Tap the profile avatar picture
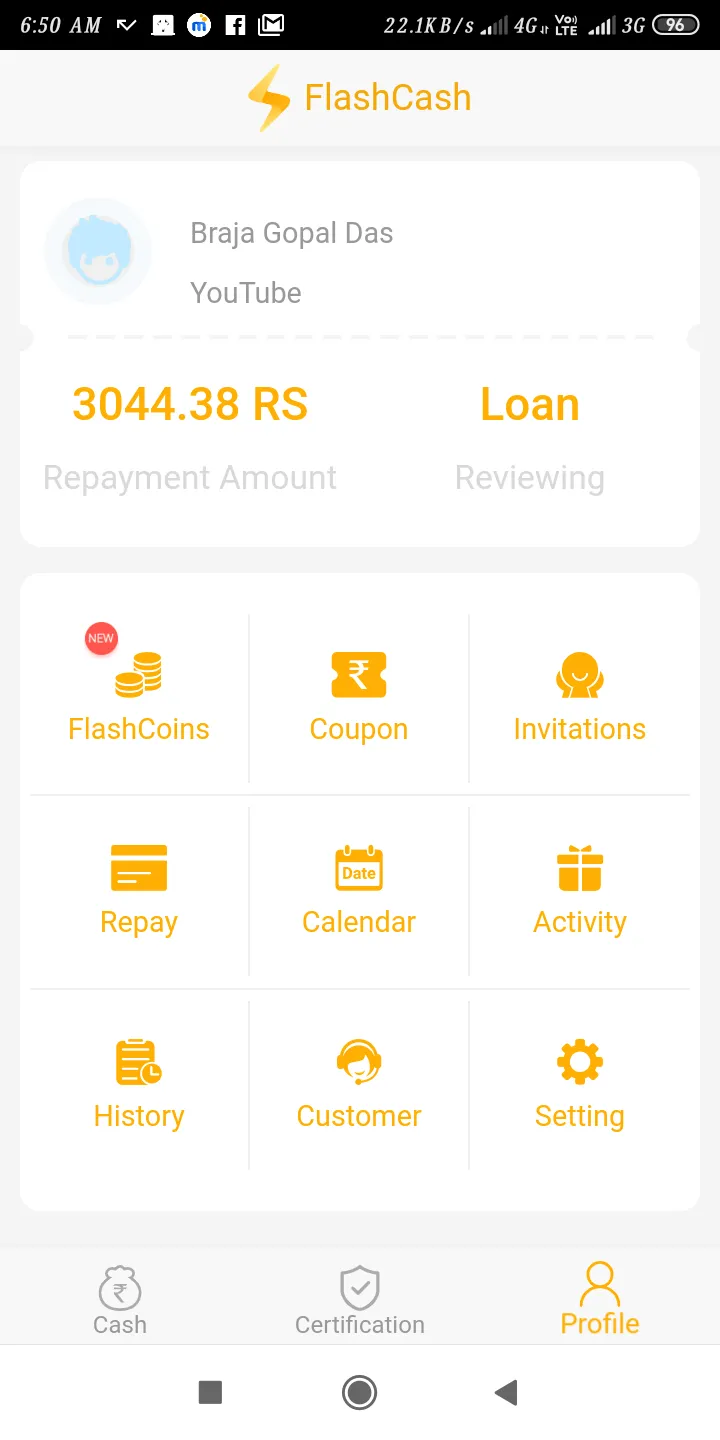This screenshot has height=1440, width=720. pos(98,251)
